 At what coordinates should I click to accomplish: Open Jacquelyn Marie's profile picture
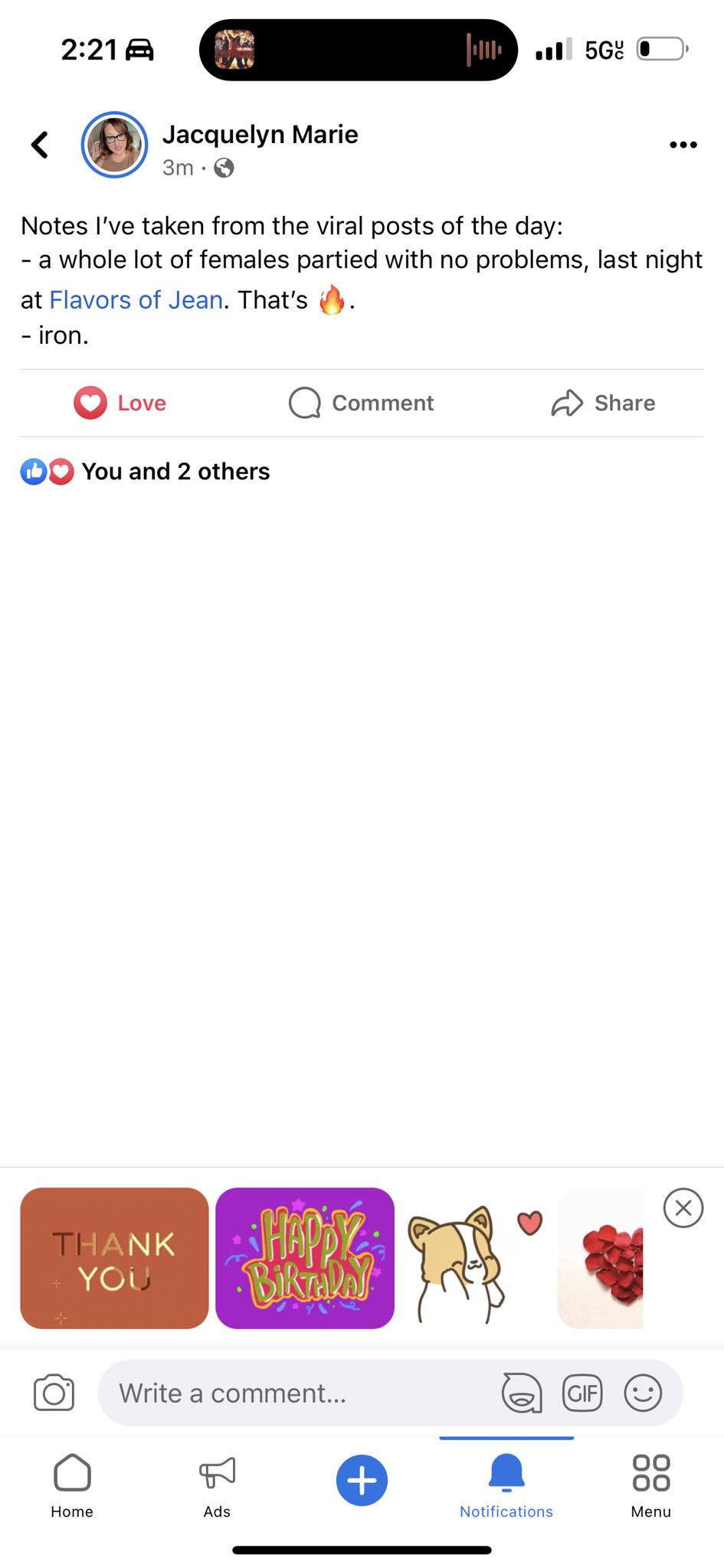[x=115, y=145]
